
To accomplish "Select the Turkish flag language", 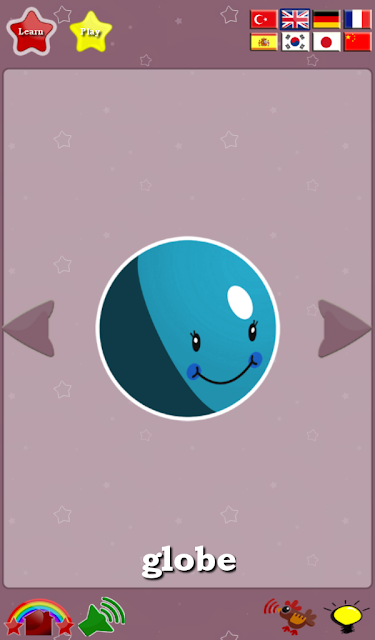I will [264, 20].
